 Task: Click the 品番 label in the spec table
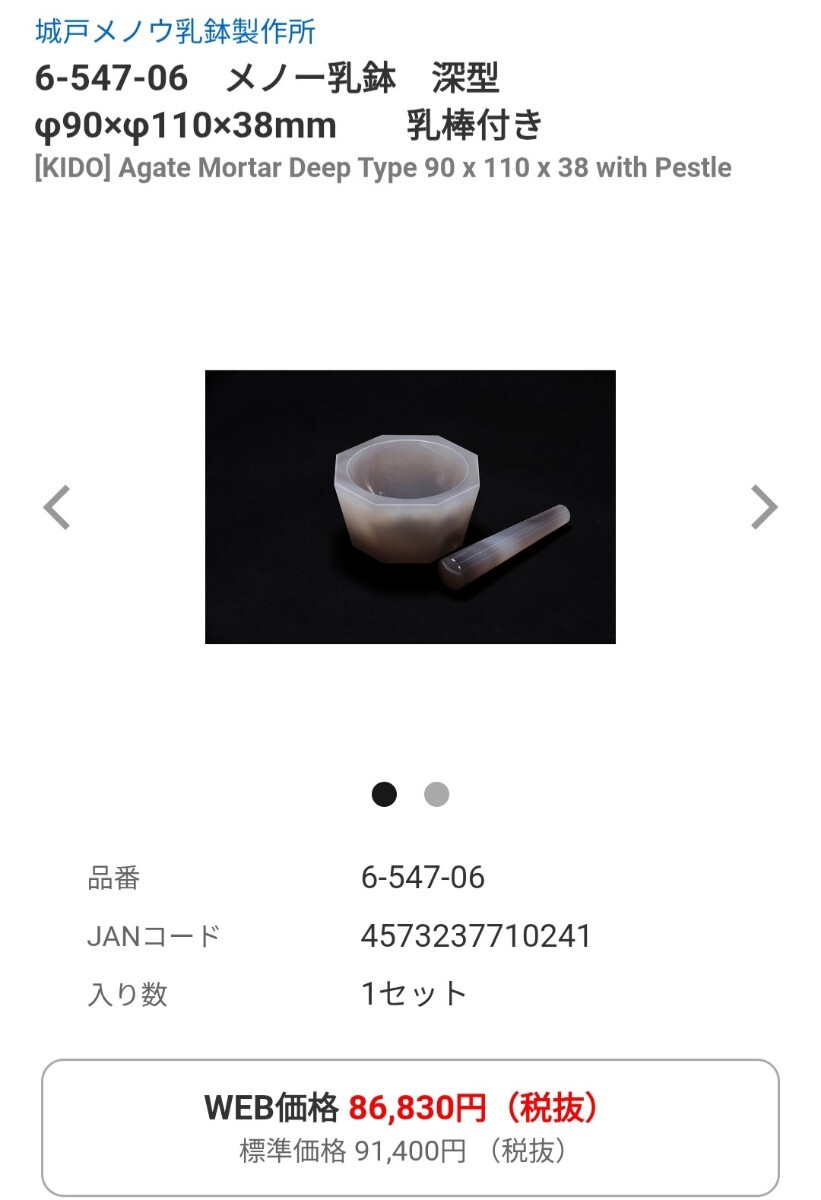click(x=113, y=876)
